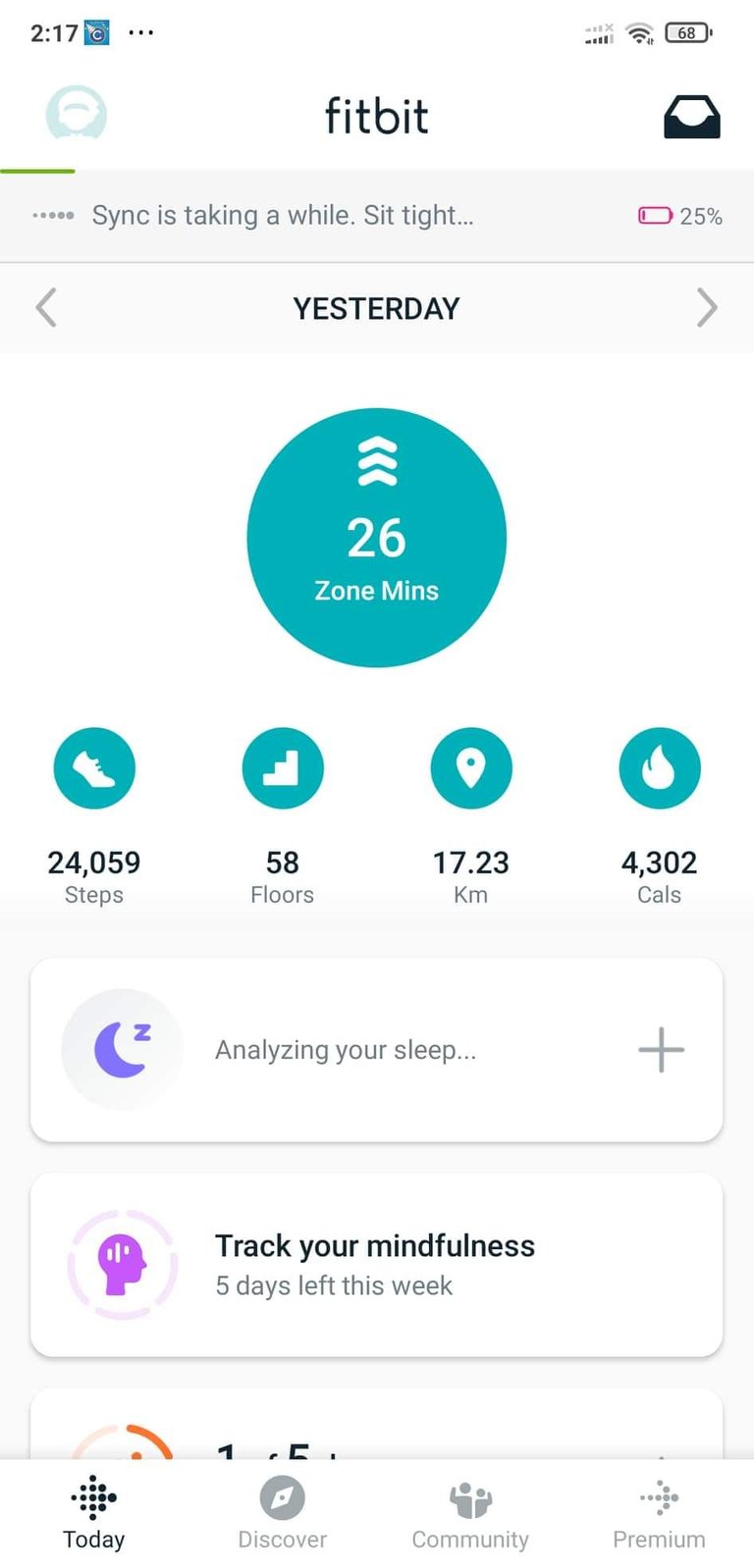Open the profile avatar

click(x=77, y=115)
